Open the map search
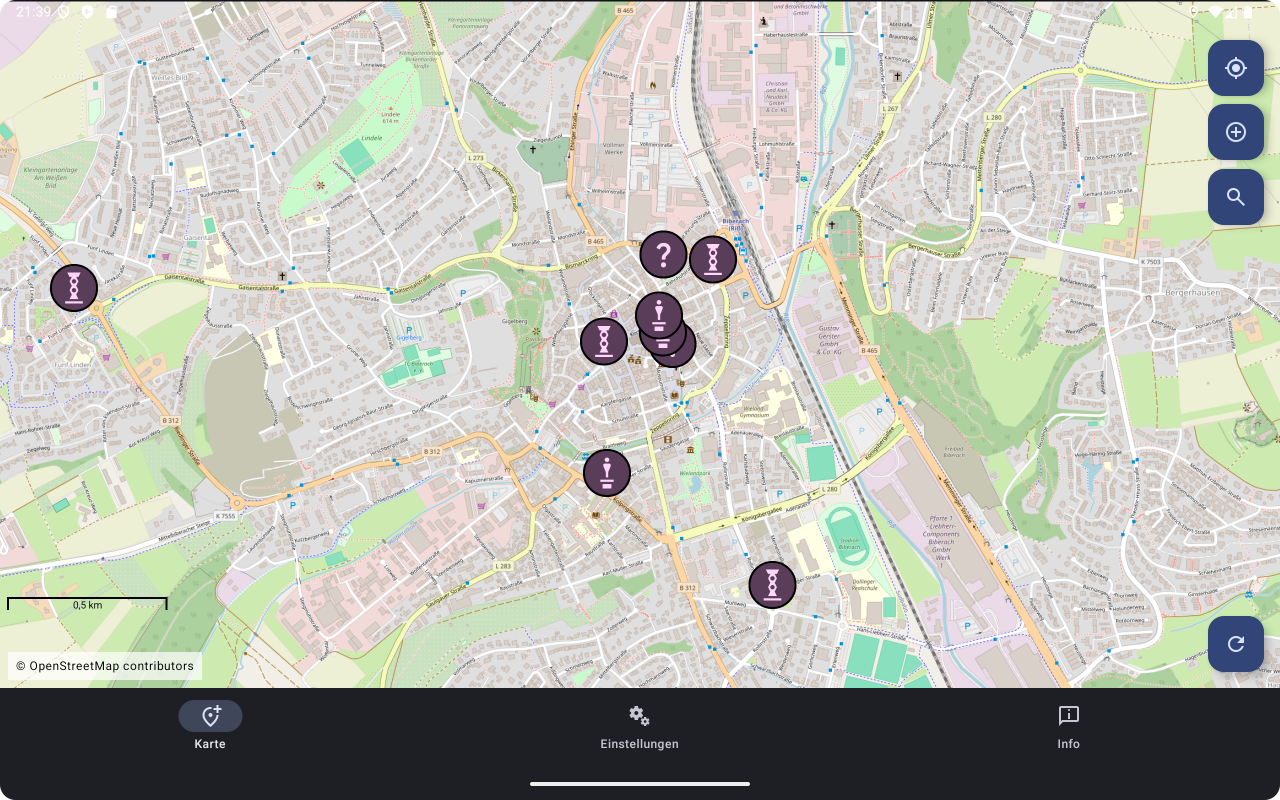1280x800 pixels. (1236, 197)
